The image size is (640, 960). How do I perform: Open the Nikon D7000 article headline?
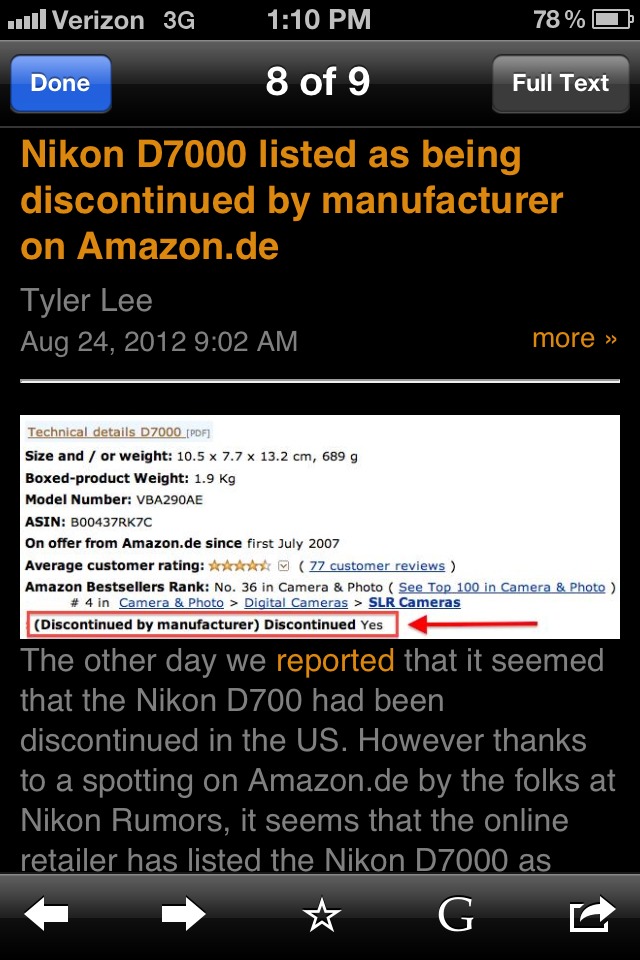(292, 200)
